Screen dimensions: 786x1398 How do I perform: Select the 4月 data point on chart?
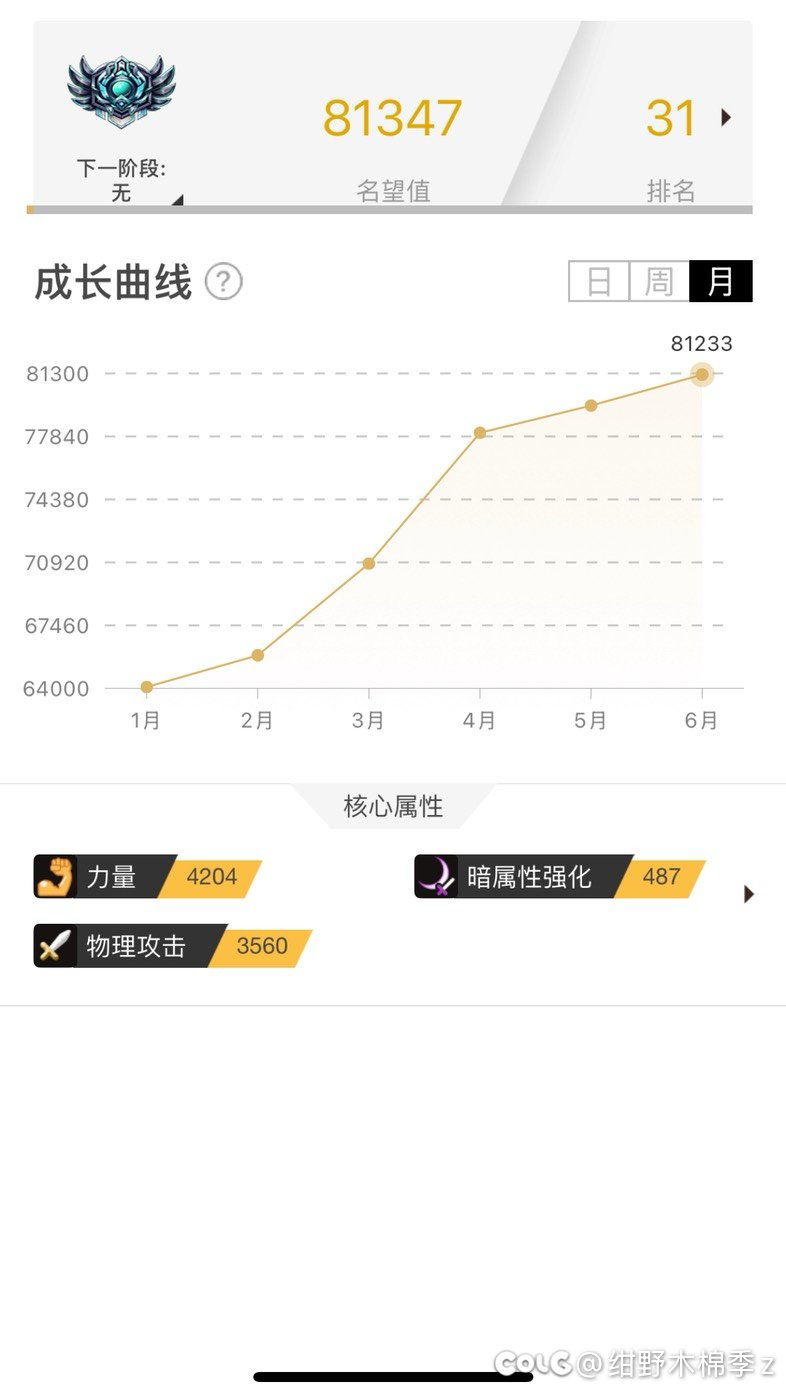click(480, 433)
